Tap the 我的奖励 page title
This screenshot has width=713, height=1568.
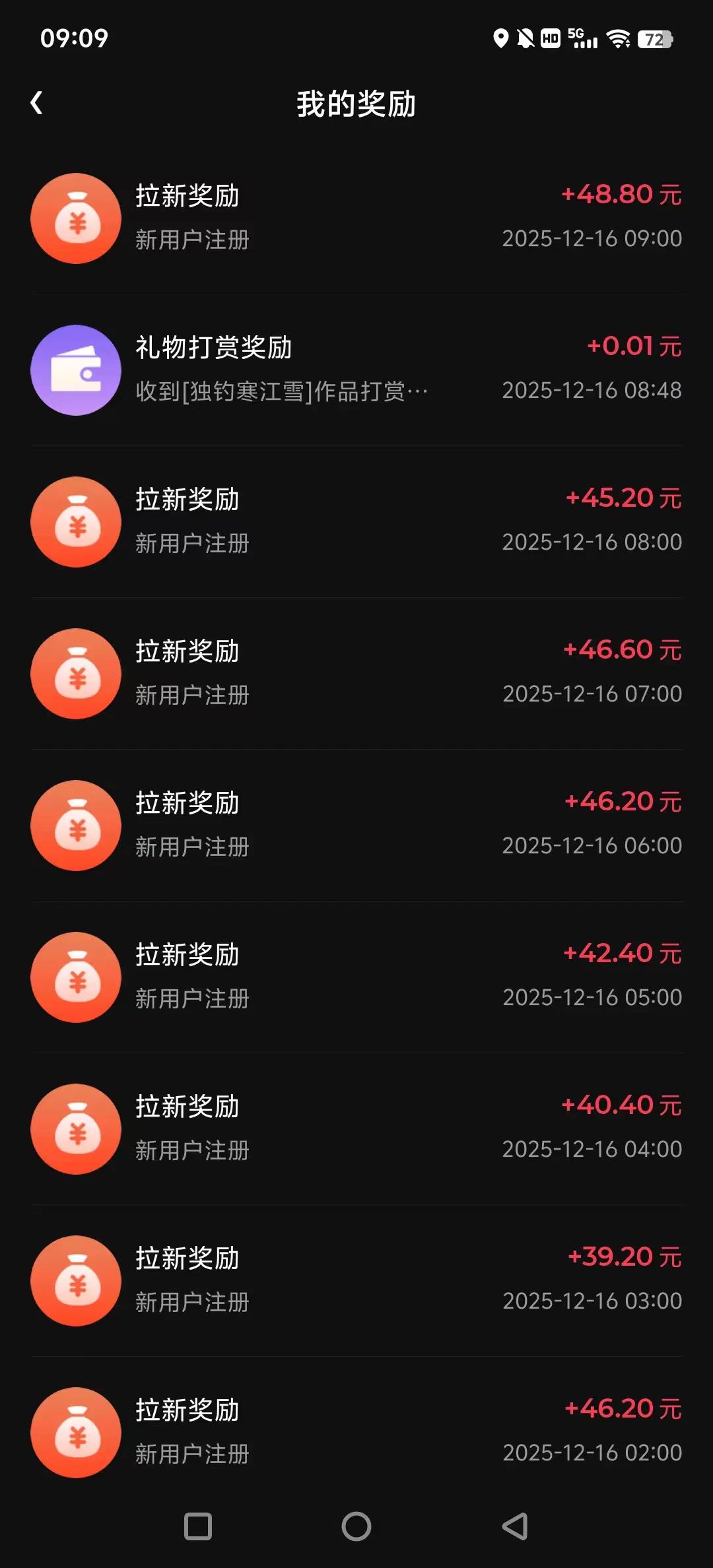[x=356, y=104]
